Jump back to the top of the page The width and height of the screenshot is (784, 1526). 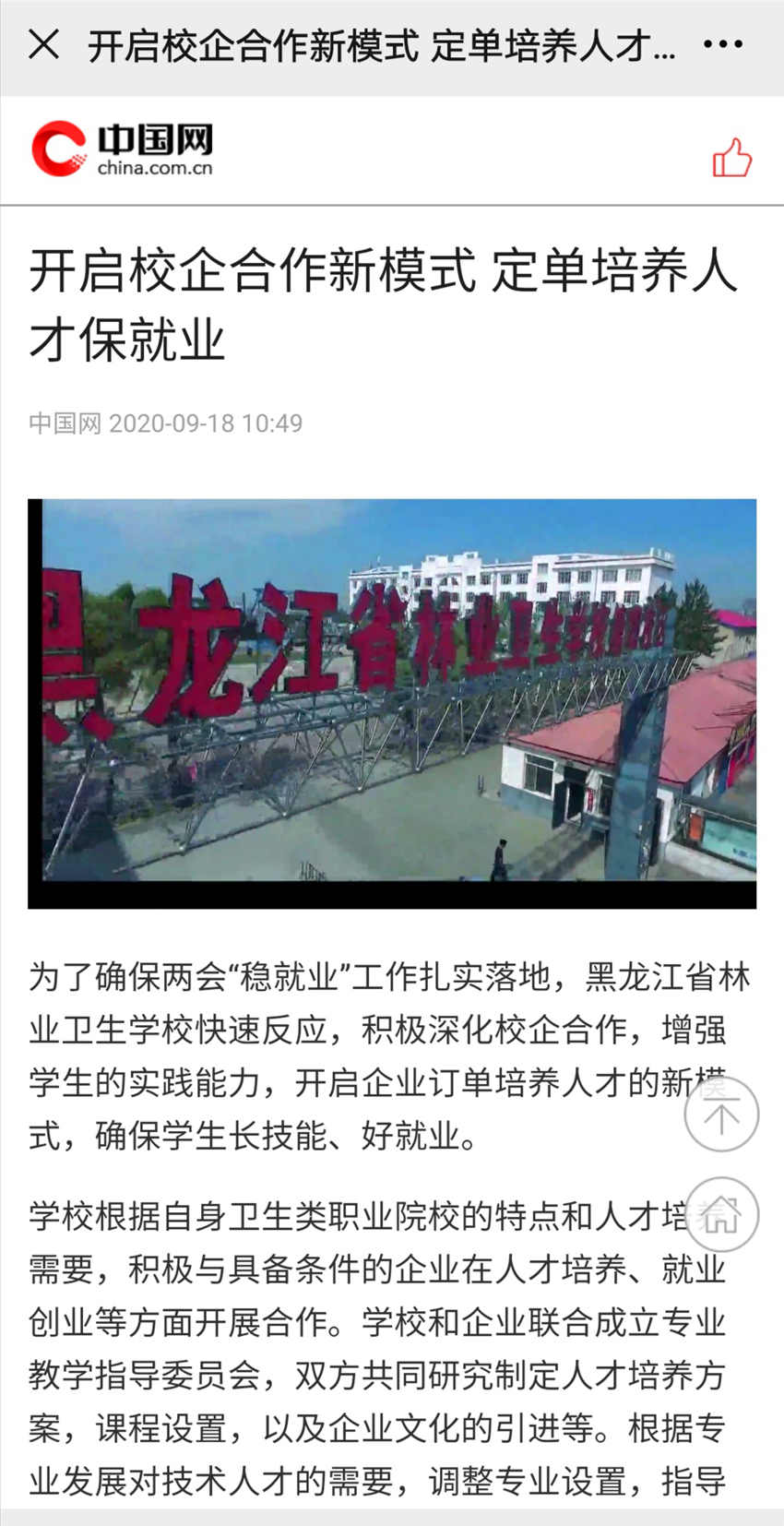[x=721, y=1115]
